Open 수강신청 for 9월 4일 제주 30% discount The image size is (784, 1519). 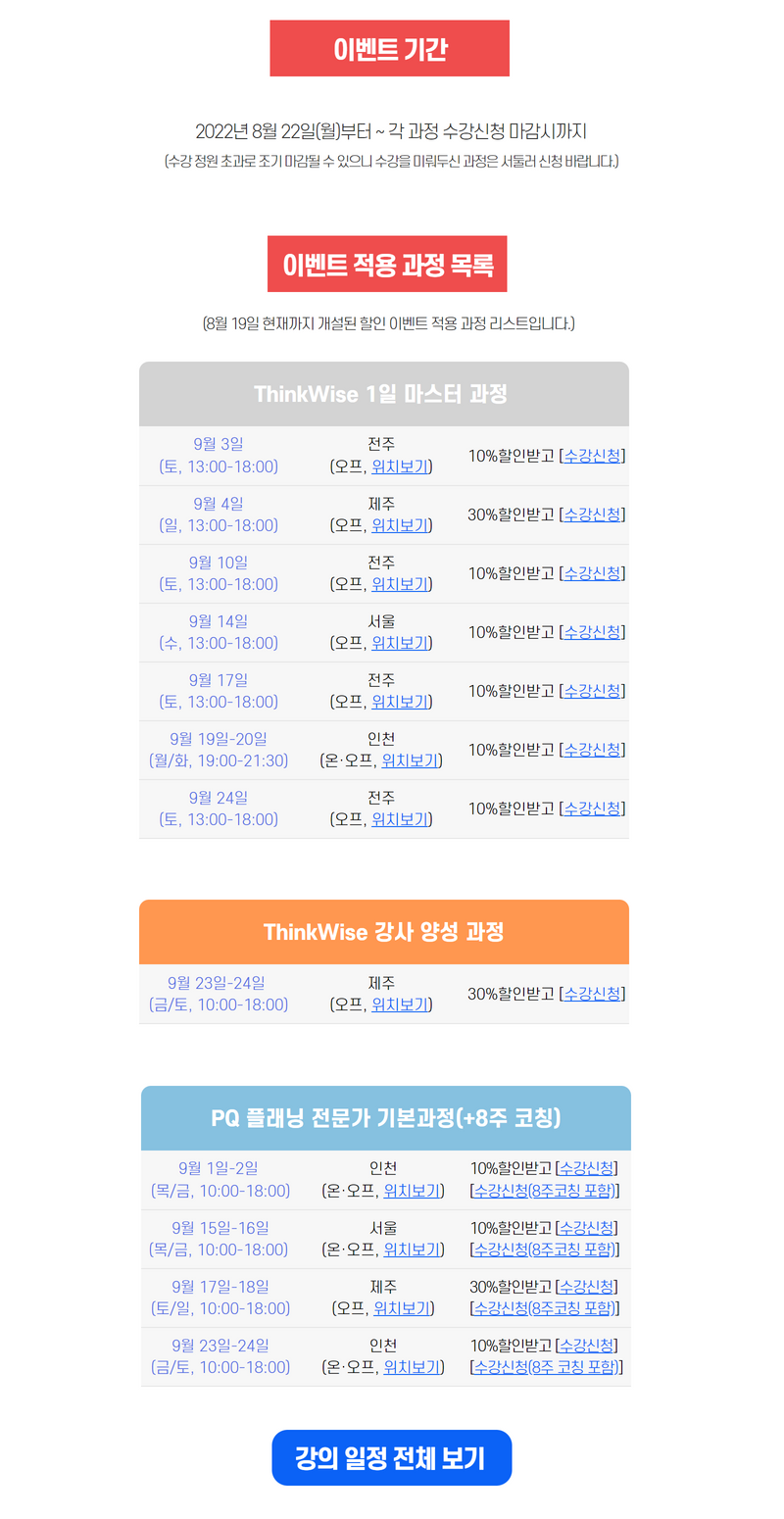592,514
